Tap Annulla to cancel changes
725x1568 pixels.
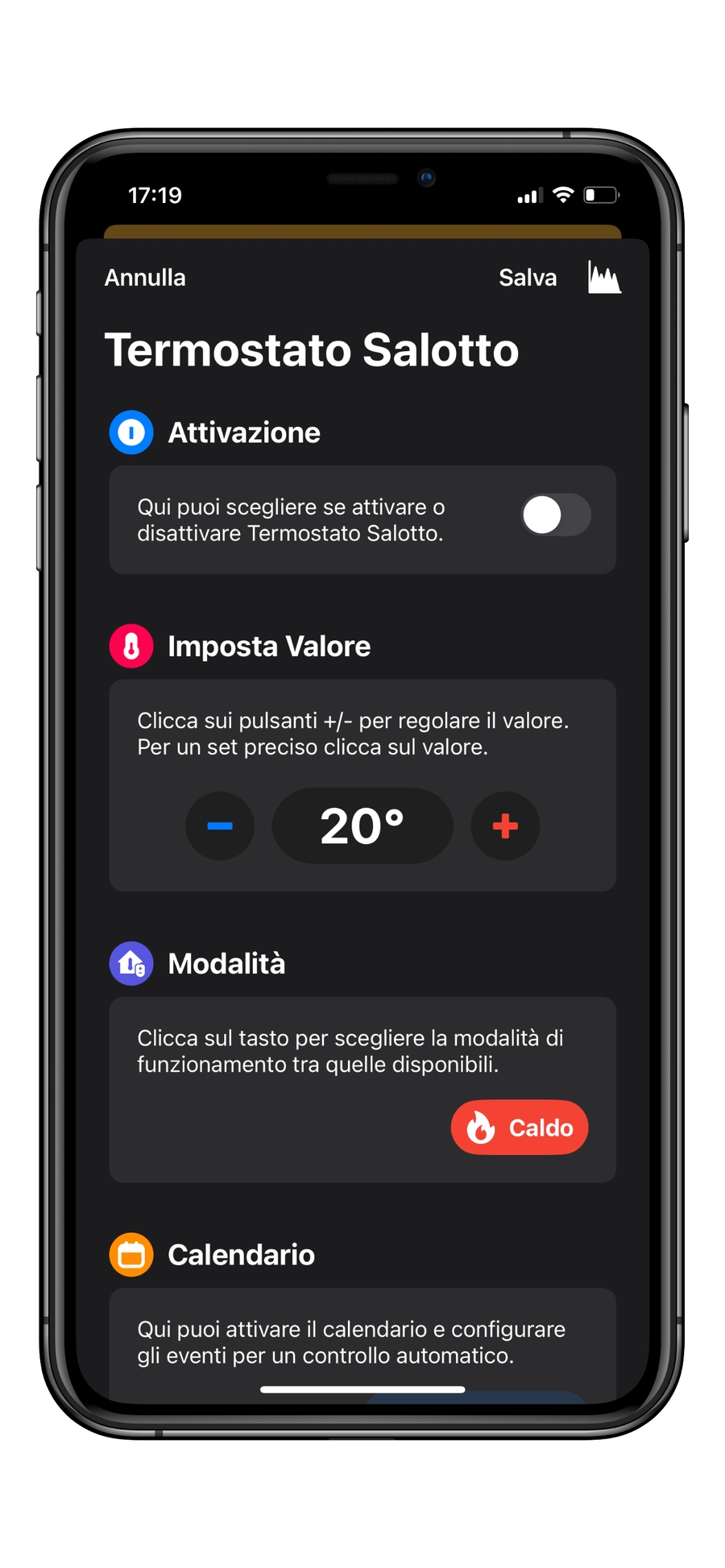coord(145,278)
